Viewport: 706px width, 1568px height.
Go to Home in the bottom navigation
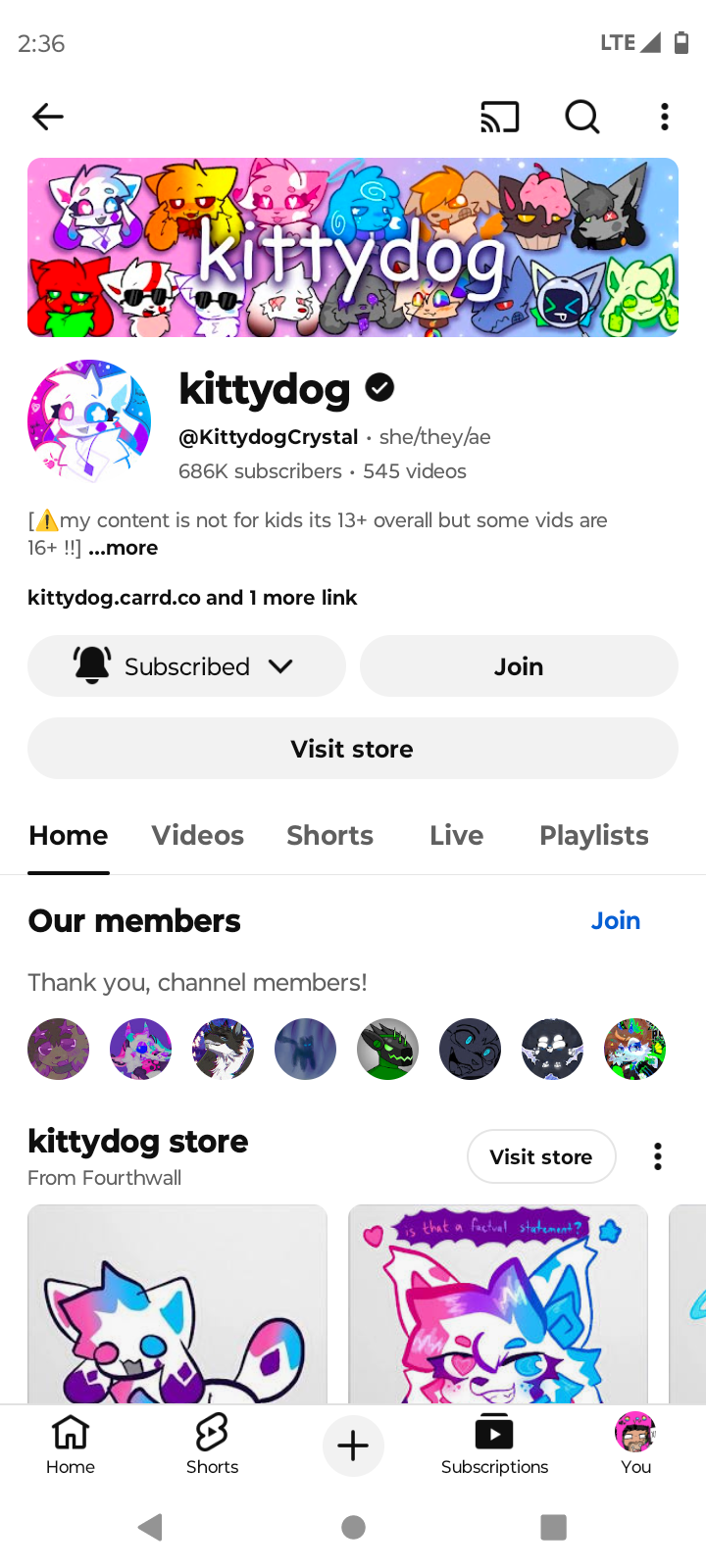[x=71, y=1445]
